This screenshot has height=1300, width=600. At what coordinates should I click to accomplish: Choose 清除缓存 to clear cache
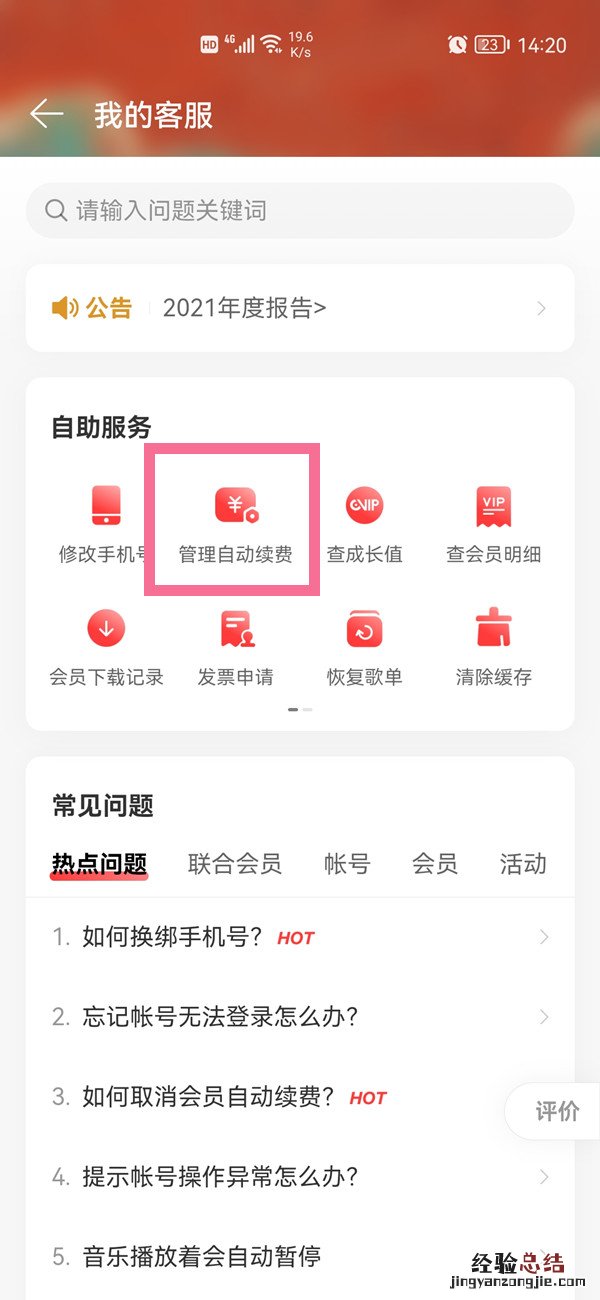click(x=493, y=647)
